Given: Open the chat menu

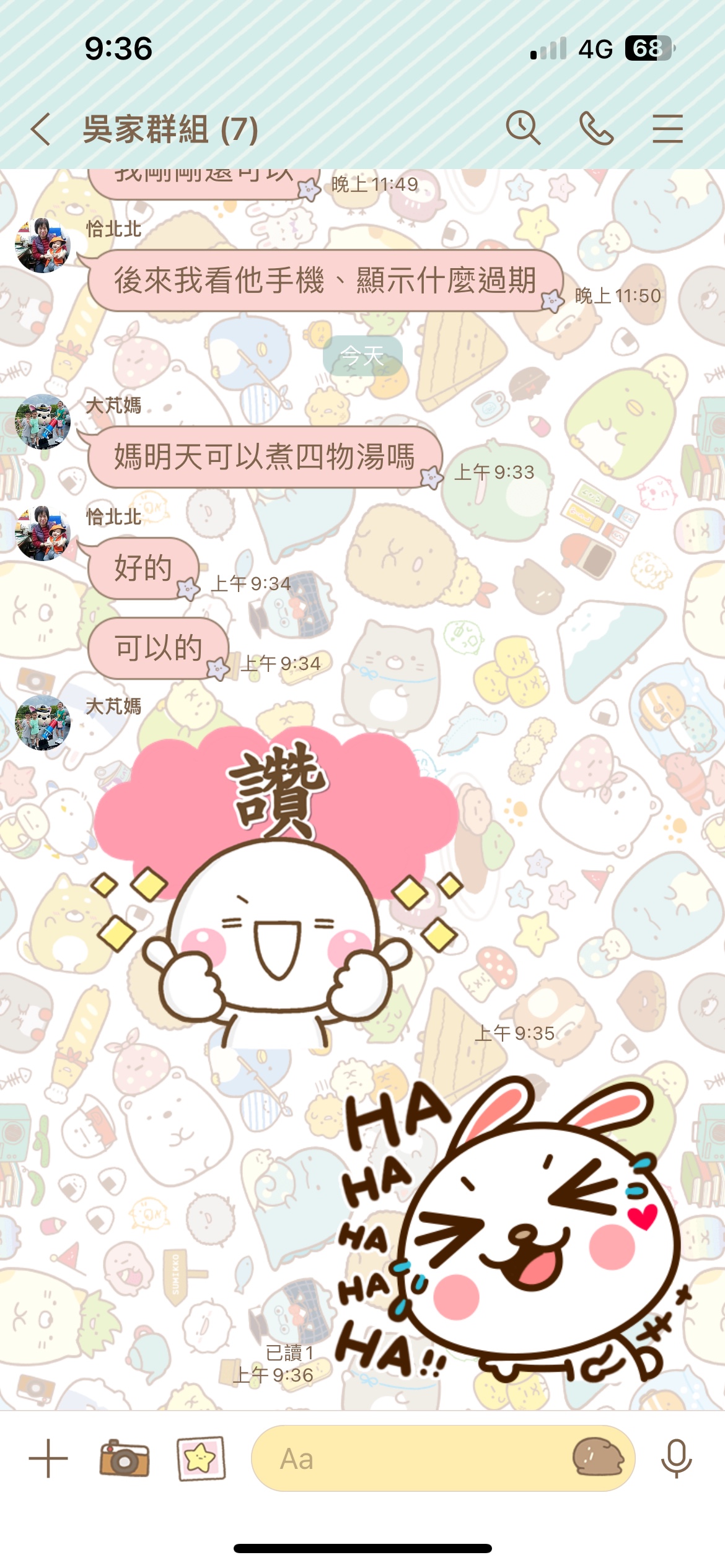Looking at the screenshot, I should click(667, 129).
